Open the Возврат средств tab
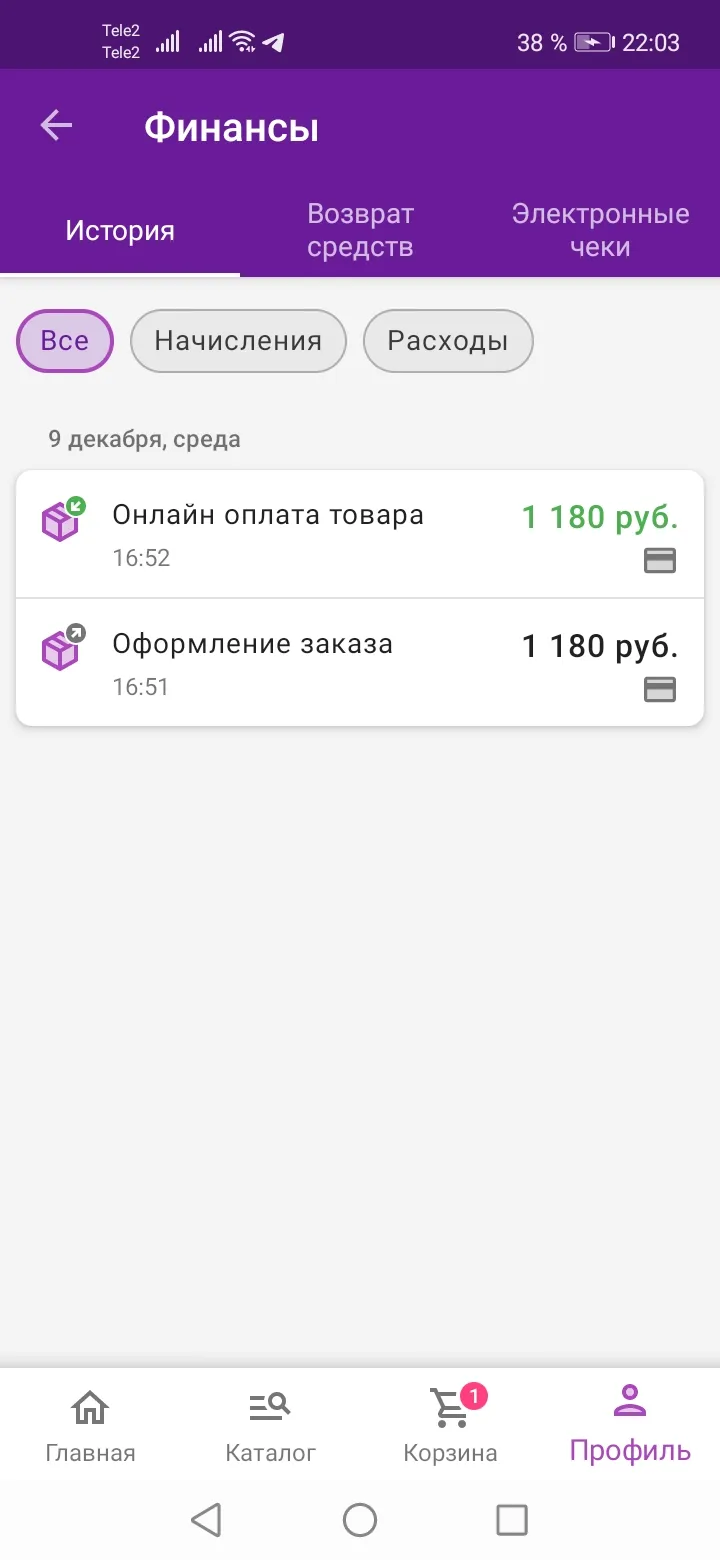Viewport: 720px width, 1560px height. pos(360,231)
